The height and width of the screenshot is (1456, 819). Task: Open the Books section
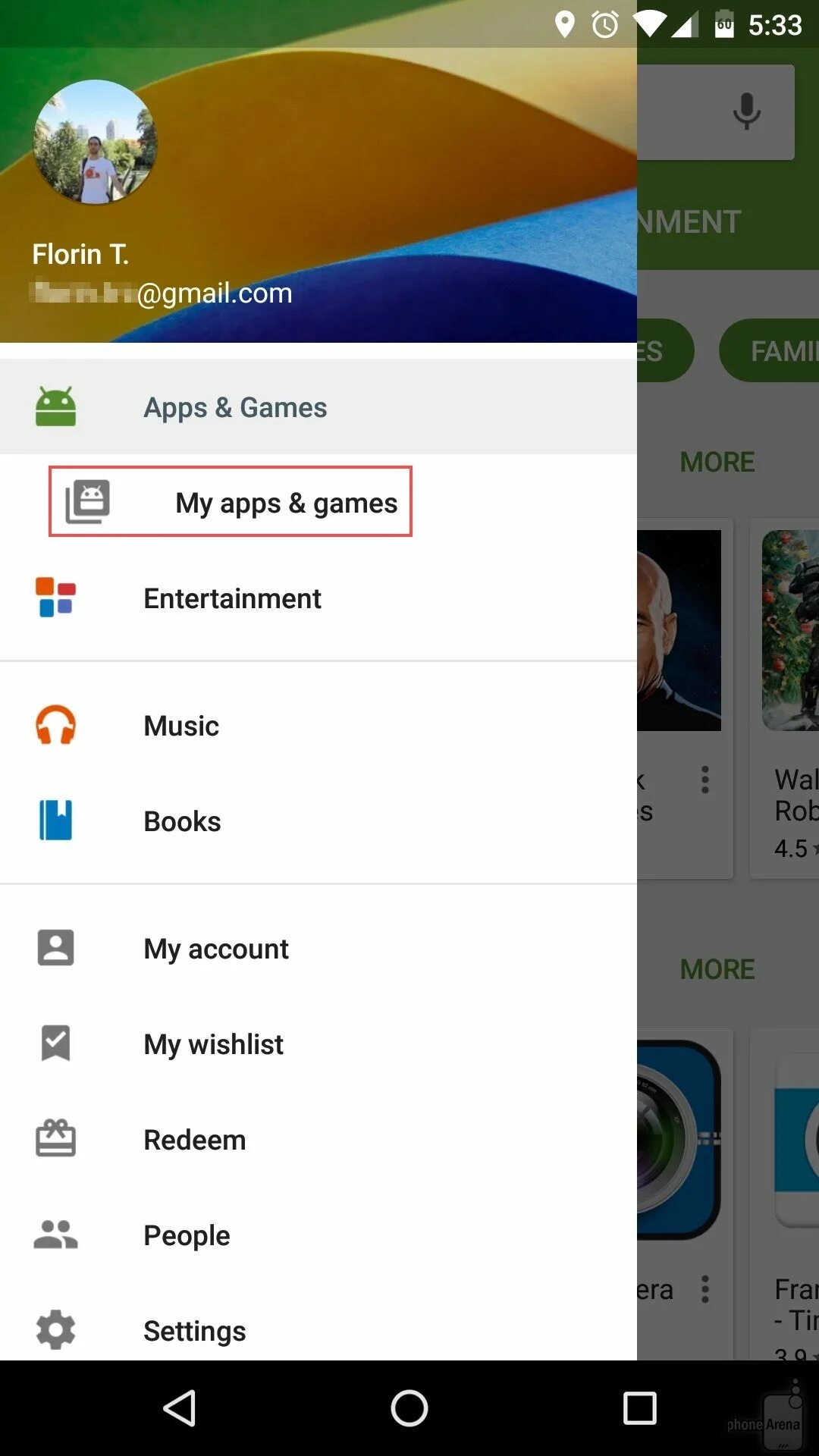[318, 821]
